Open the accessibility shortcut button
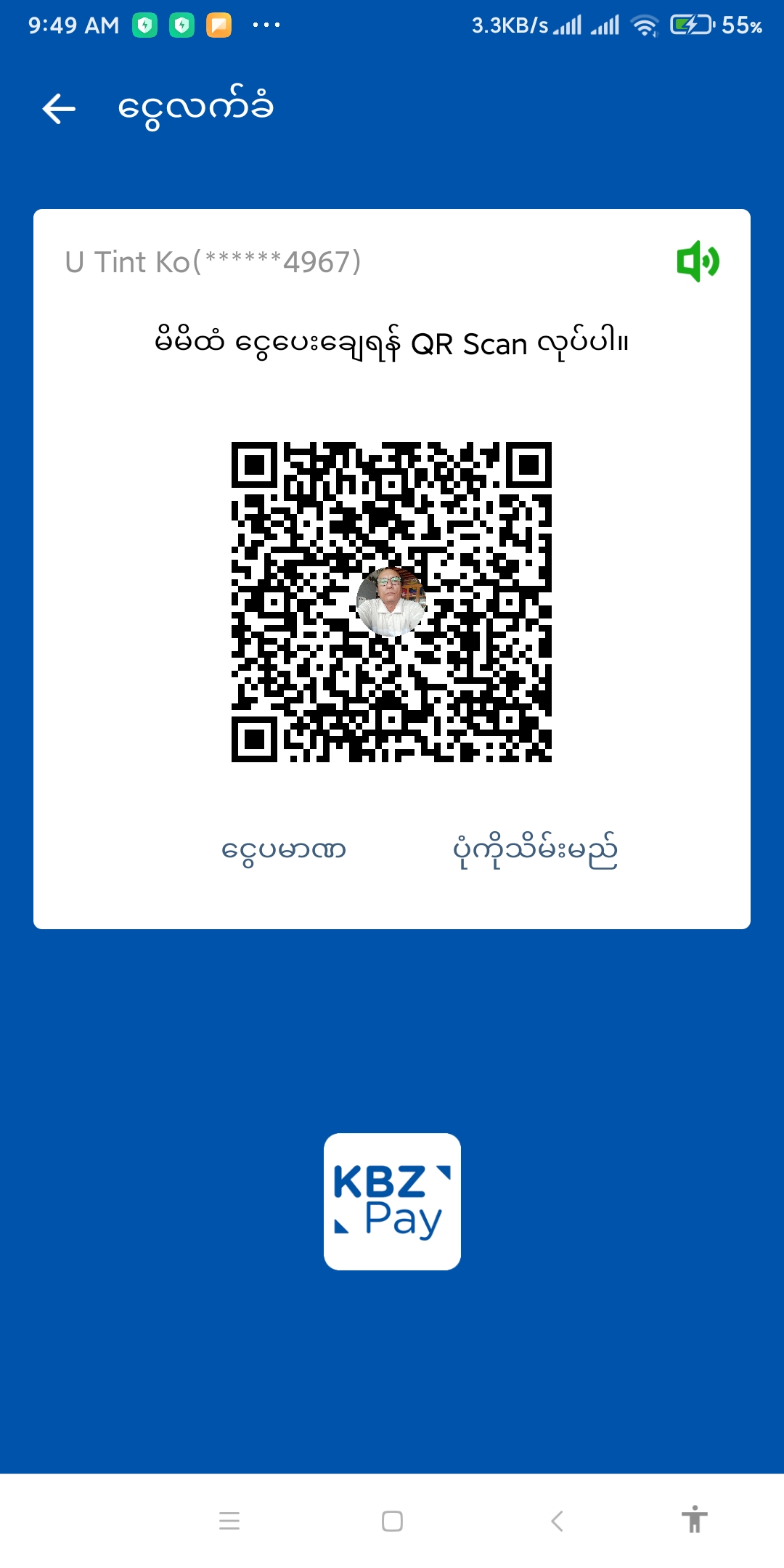 [694, 1519]
